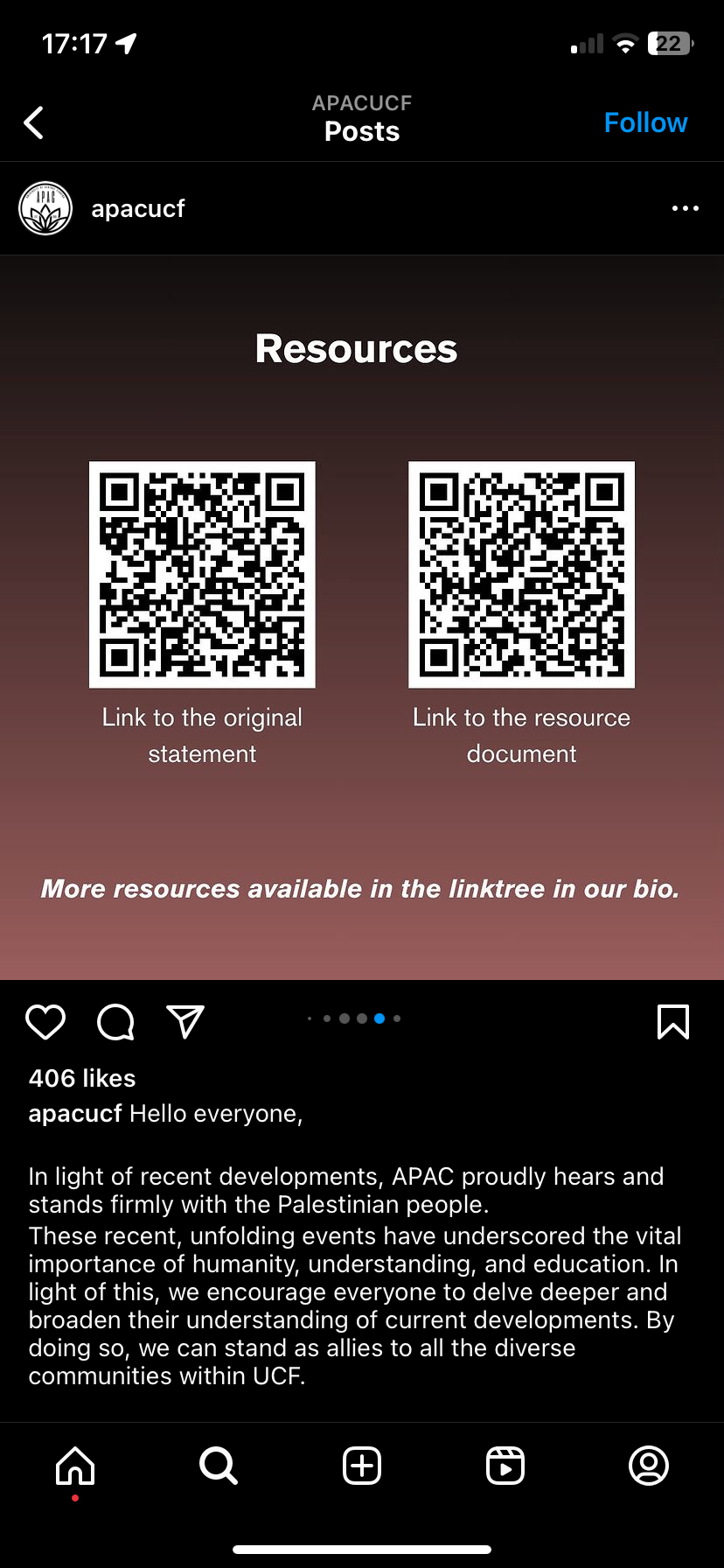Switch to your Profile tab

coord(648,1466)
